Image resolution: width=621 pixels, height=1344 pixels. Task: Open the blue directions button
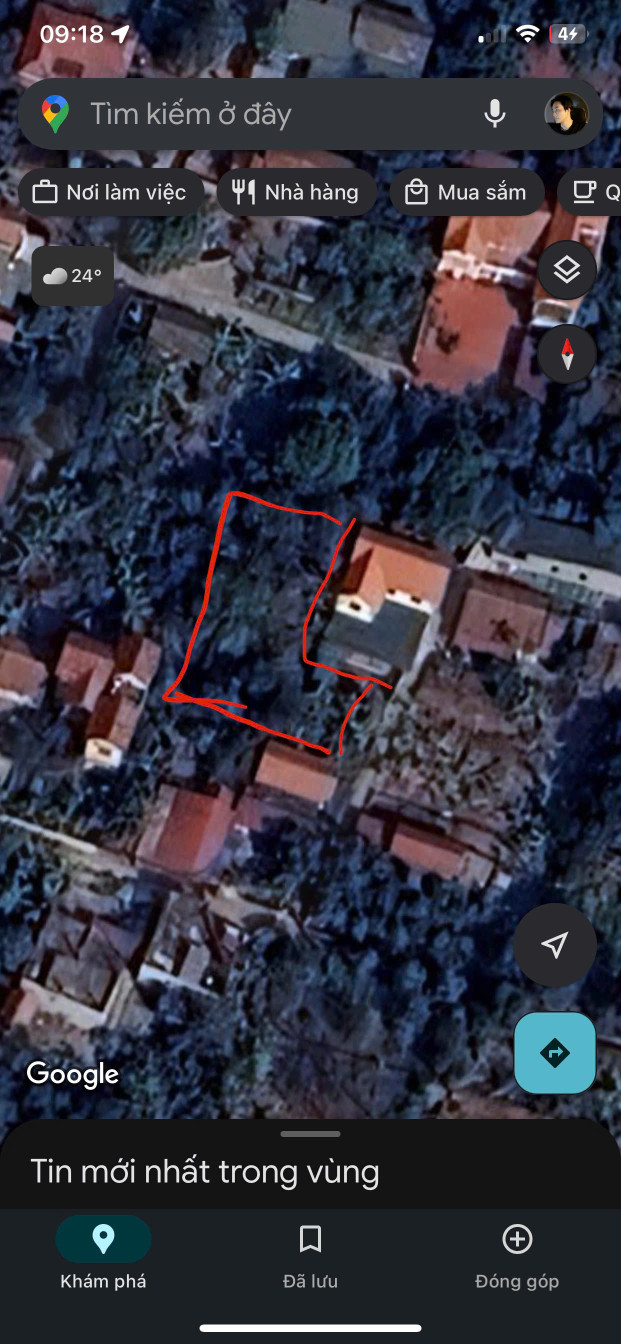(554, 1053)
